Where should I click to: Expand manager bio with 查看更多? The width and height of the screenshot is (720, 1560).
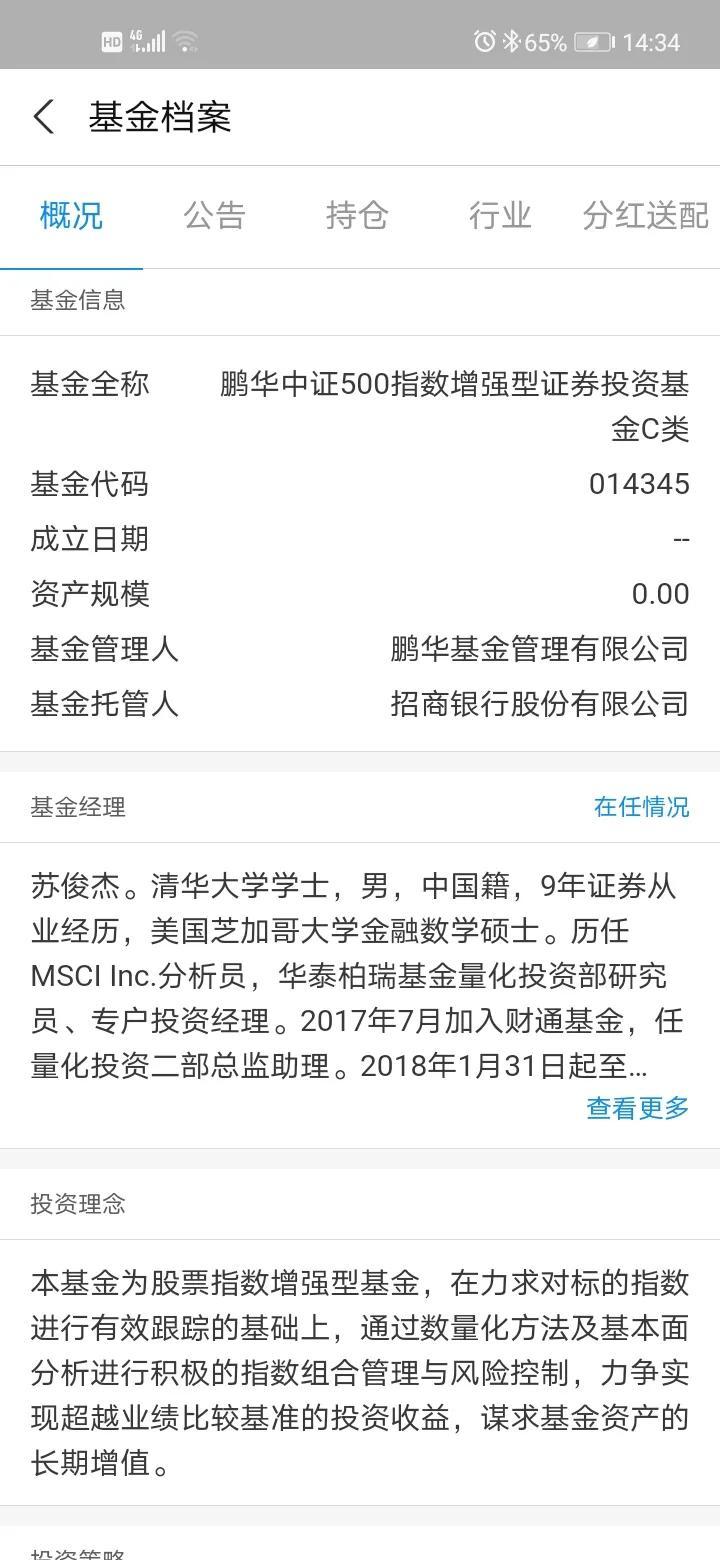pyautogui.click(x=638, y=1108)
